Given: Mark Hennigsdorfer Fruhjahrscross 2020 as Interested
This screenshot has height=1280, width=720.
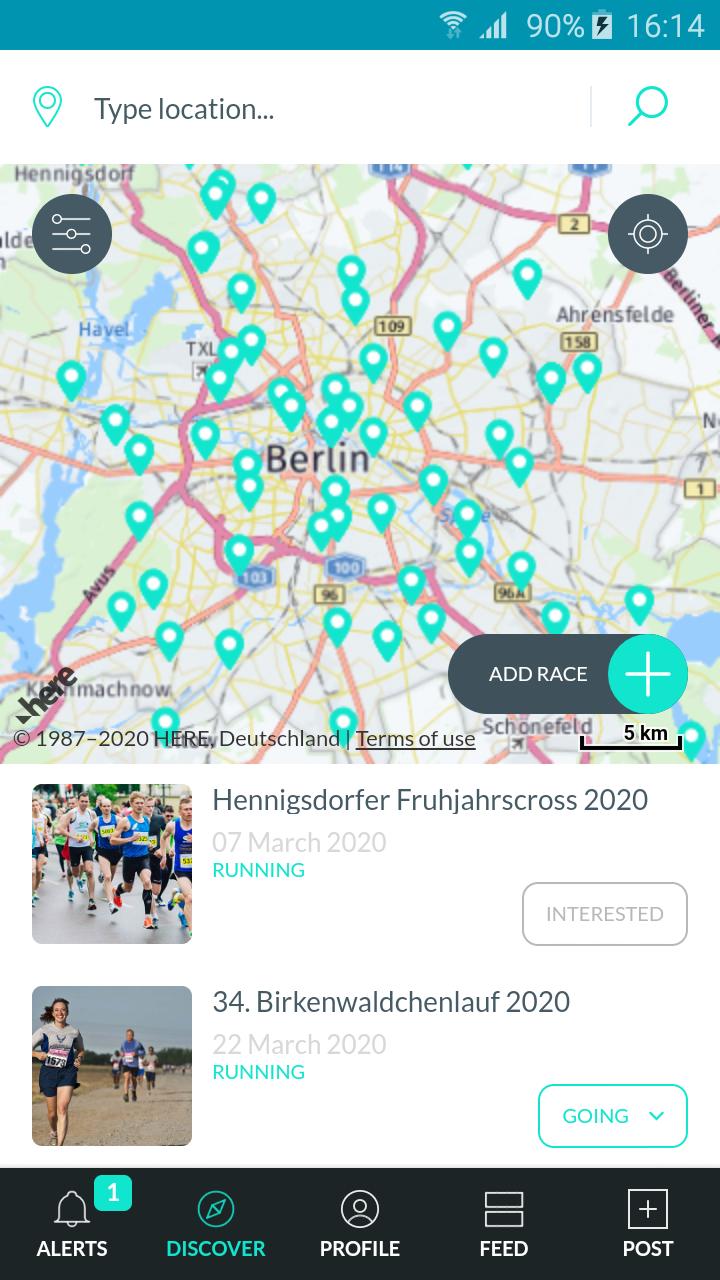Looking at the screenshot, I should [604, 913].
